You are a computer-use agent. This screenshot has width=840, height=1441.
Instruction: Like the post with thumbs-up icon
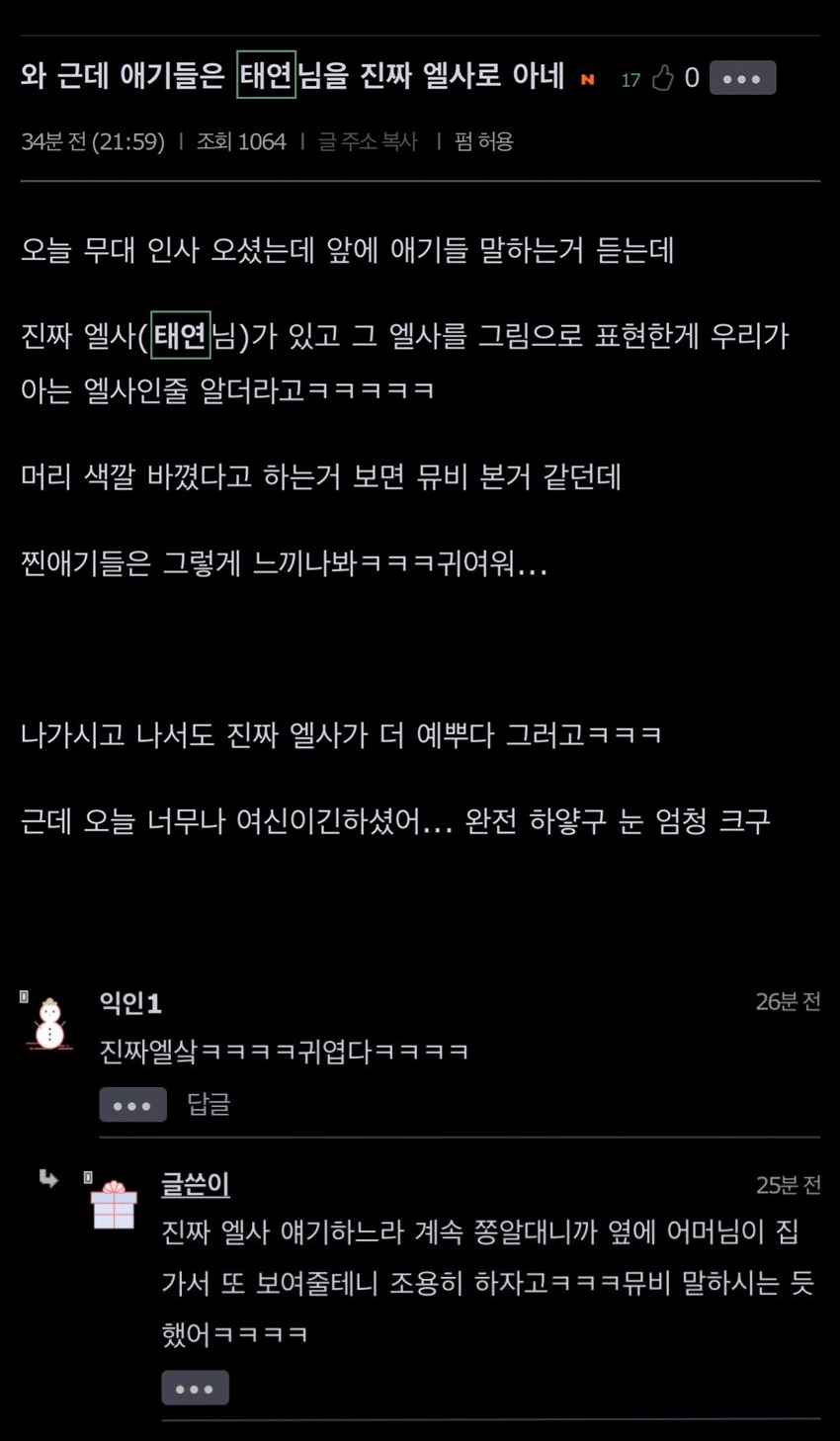click(663, 78)
